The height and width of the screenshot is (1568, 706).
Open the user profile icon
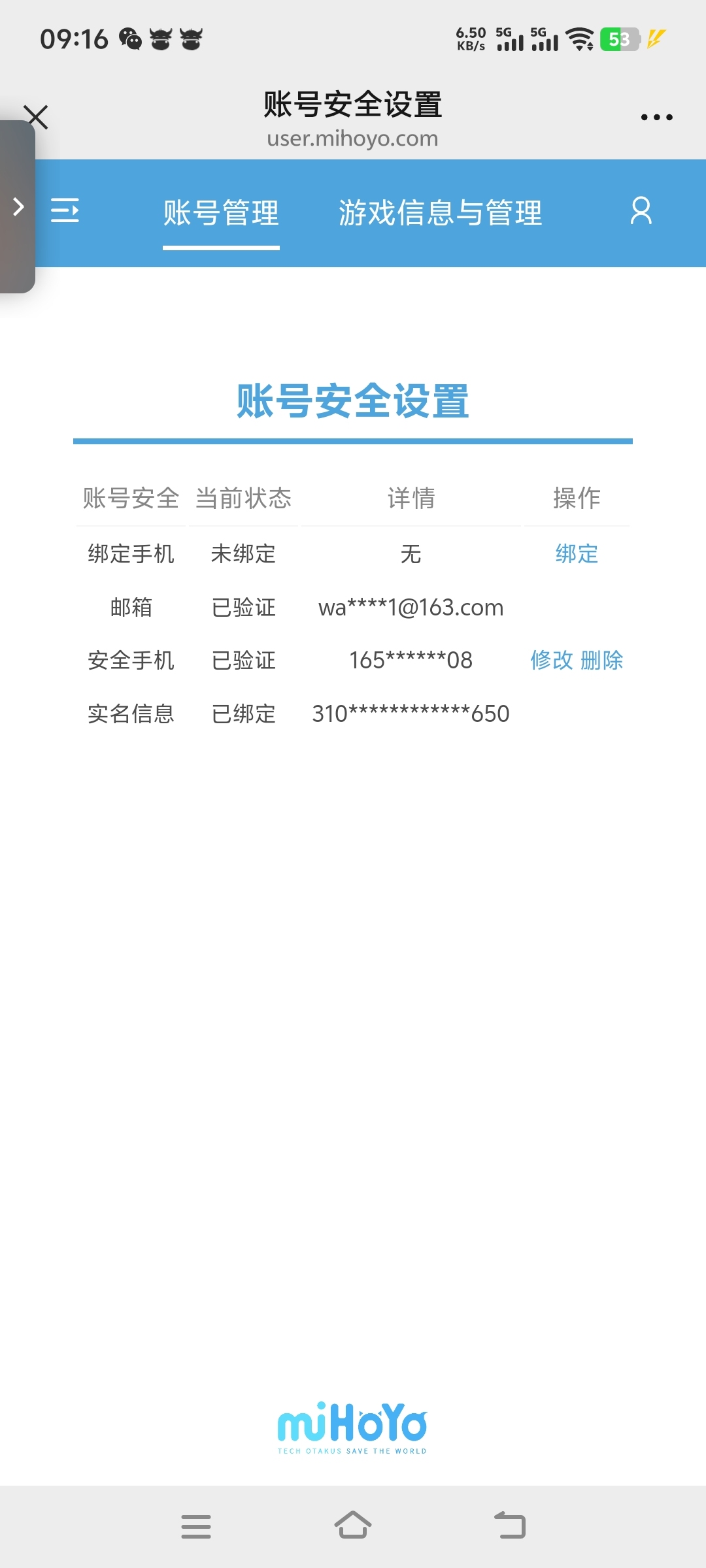641,211
